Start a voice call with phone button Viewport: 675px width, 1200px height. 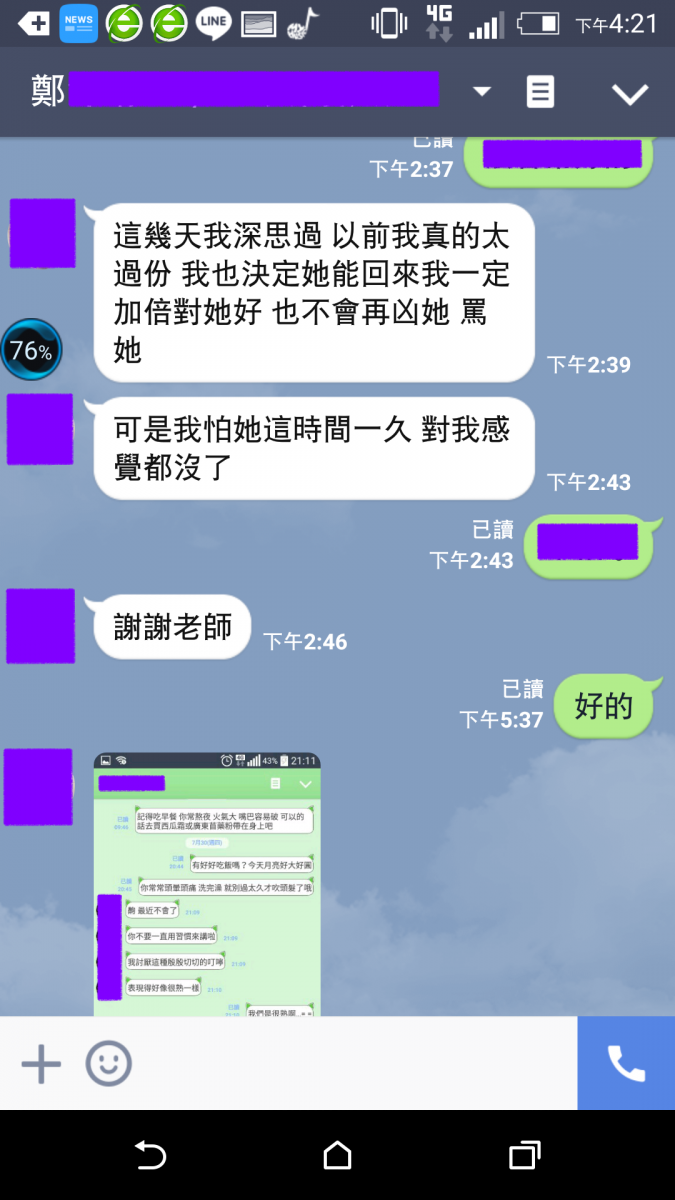click(626, 1063)
